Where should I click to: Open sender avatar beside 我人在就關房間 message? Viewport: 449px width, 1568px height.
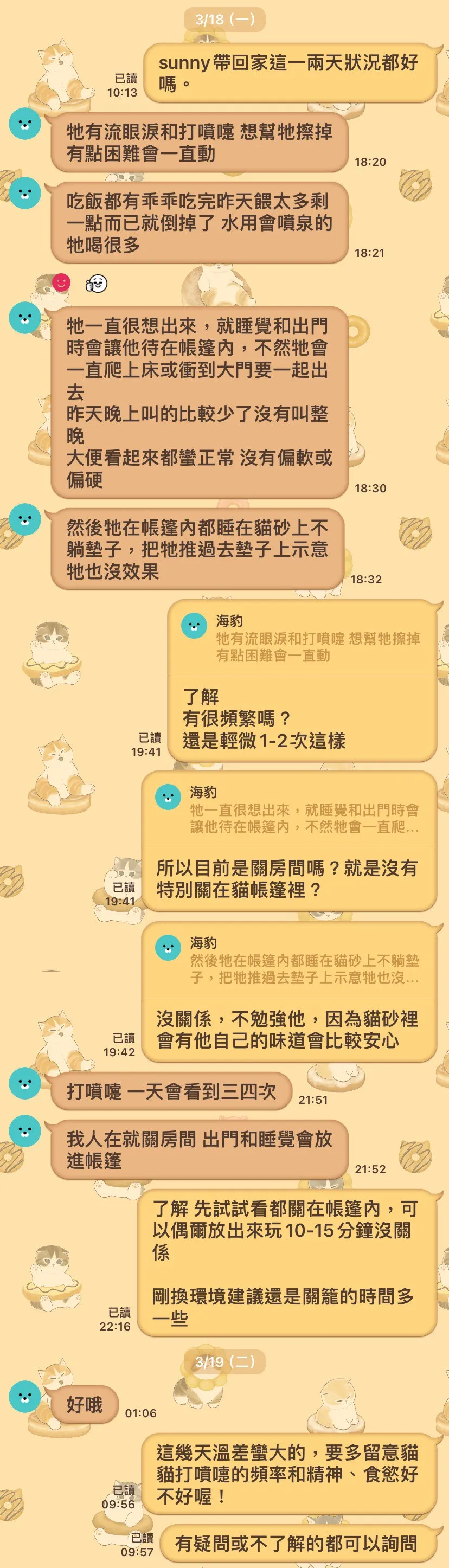[25, 1132]
